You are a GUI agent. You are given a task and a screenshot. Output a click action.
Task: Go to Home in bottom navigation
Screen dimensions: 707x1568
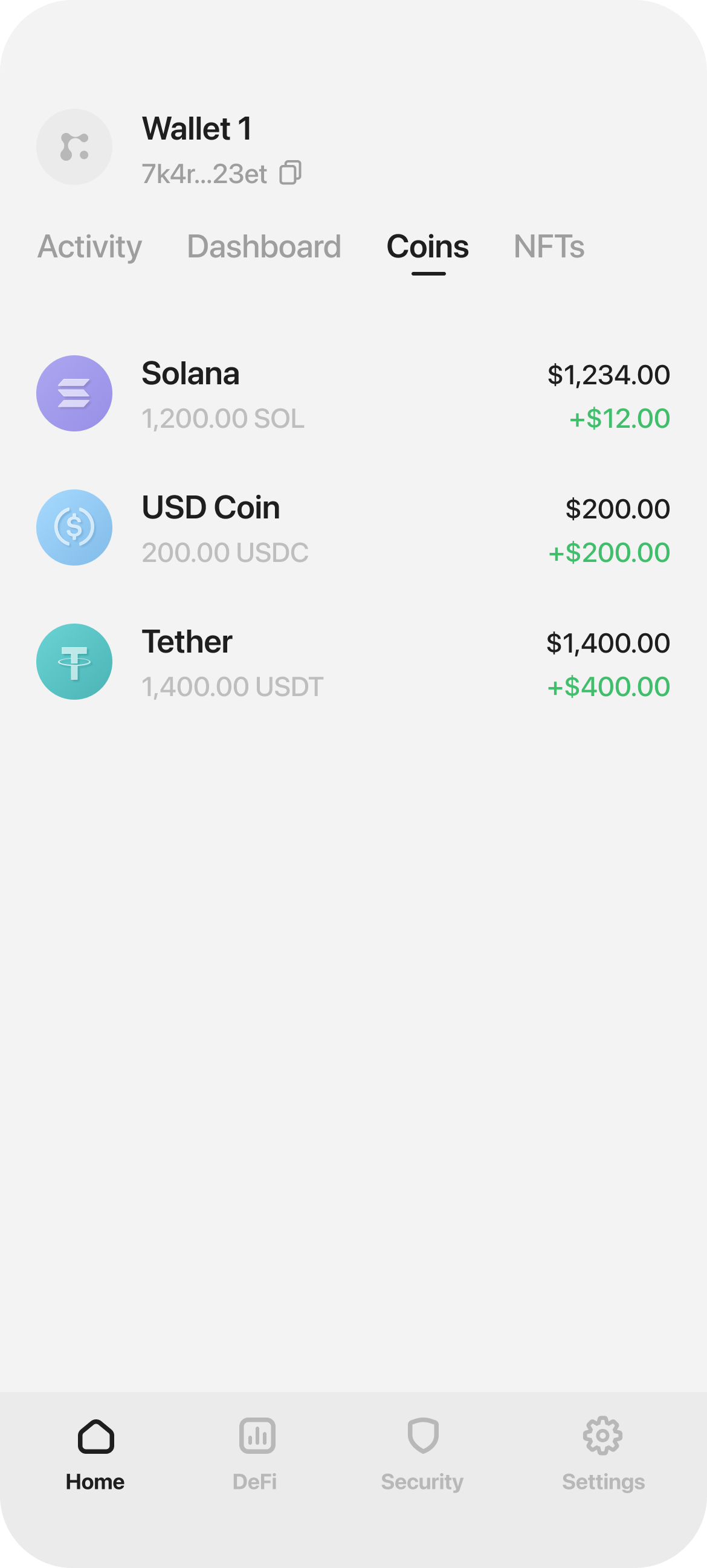[95, 1454]
